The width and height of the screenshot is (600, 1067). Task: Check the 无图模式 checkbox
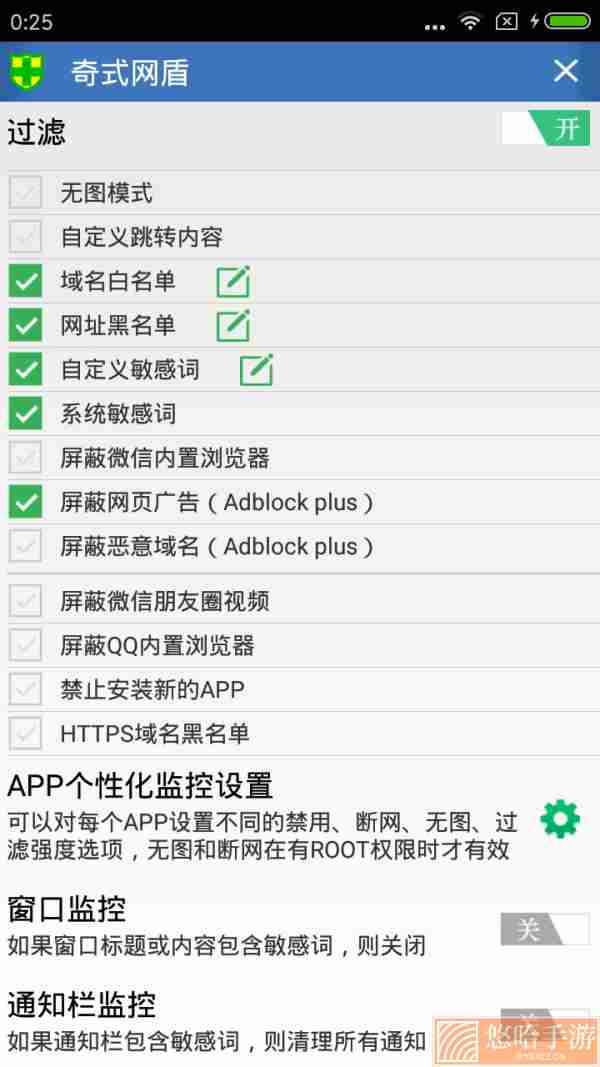pyautogui.click(x=26, y=193)
